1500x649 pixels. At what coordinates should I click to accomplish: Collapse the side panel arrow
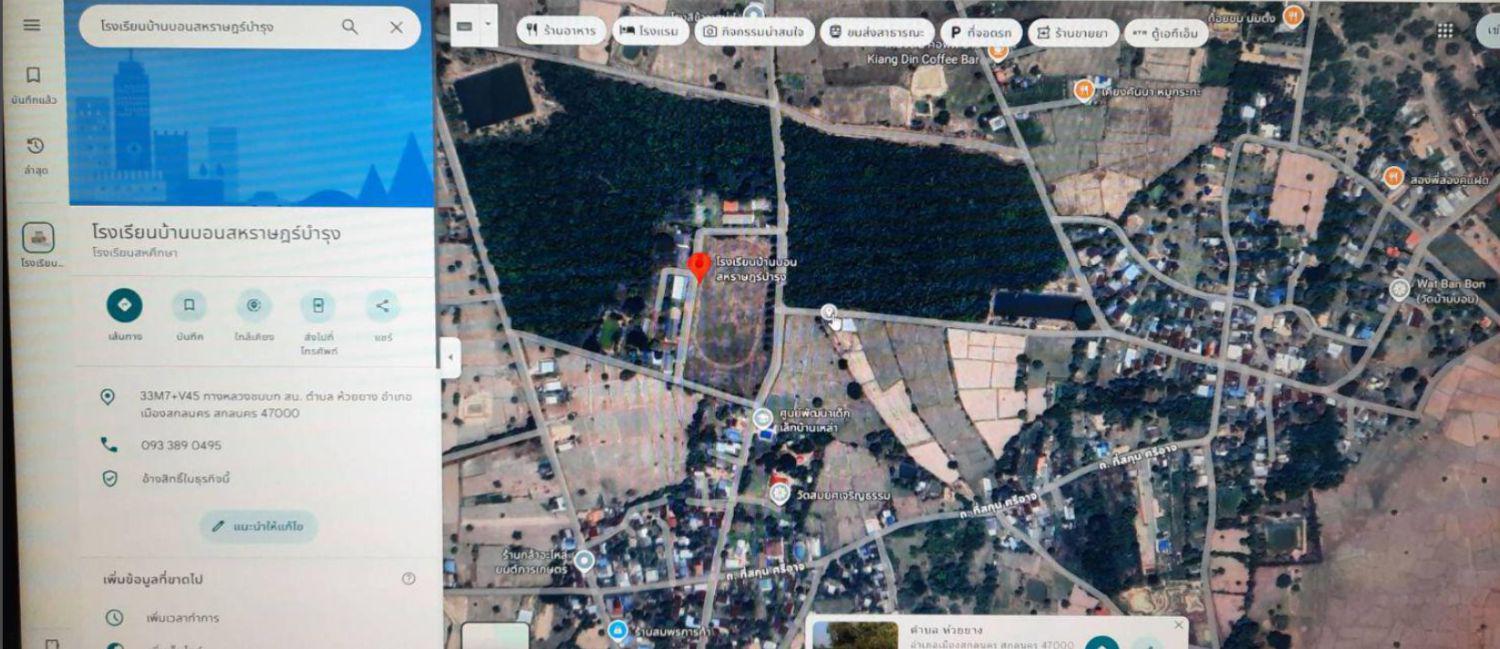click(450, 357)
